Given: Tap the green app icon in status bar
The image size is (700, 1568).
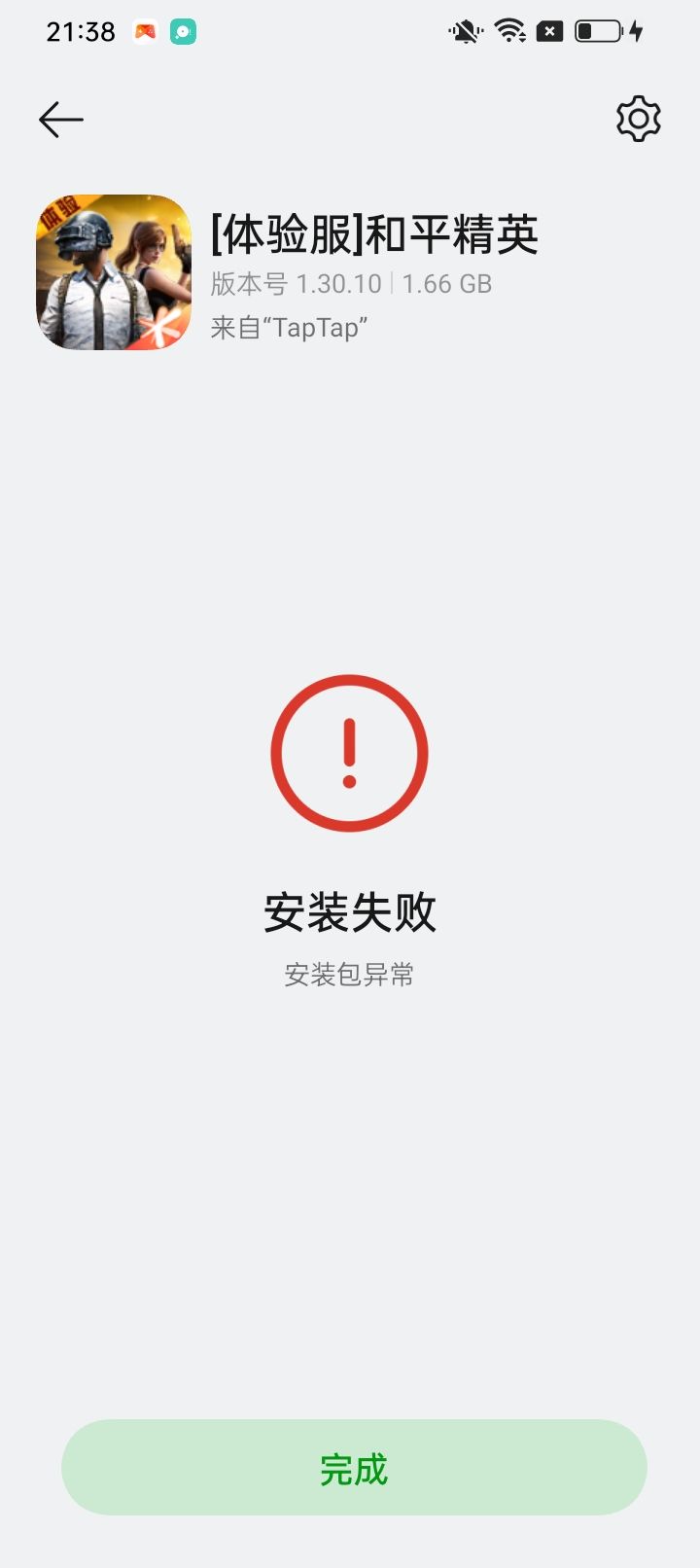Looking at the screenshot, I should click(183, 31).
